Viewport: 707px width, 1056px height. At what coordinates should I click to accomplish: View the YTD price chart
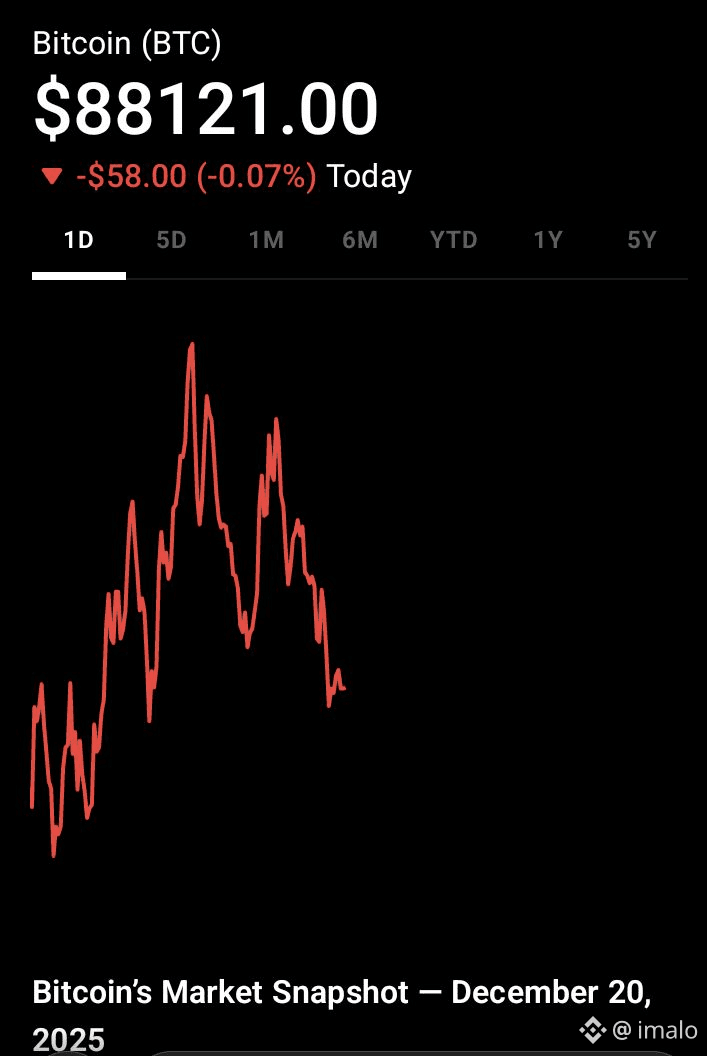tap(453, 241)
